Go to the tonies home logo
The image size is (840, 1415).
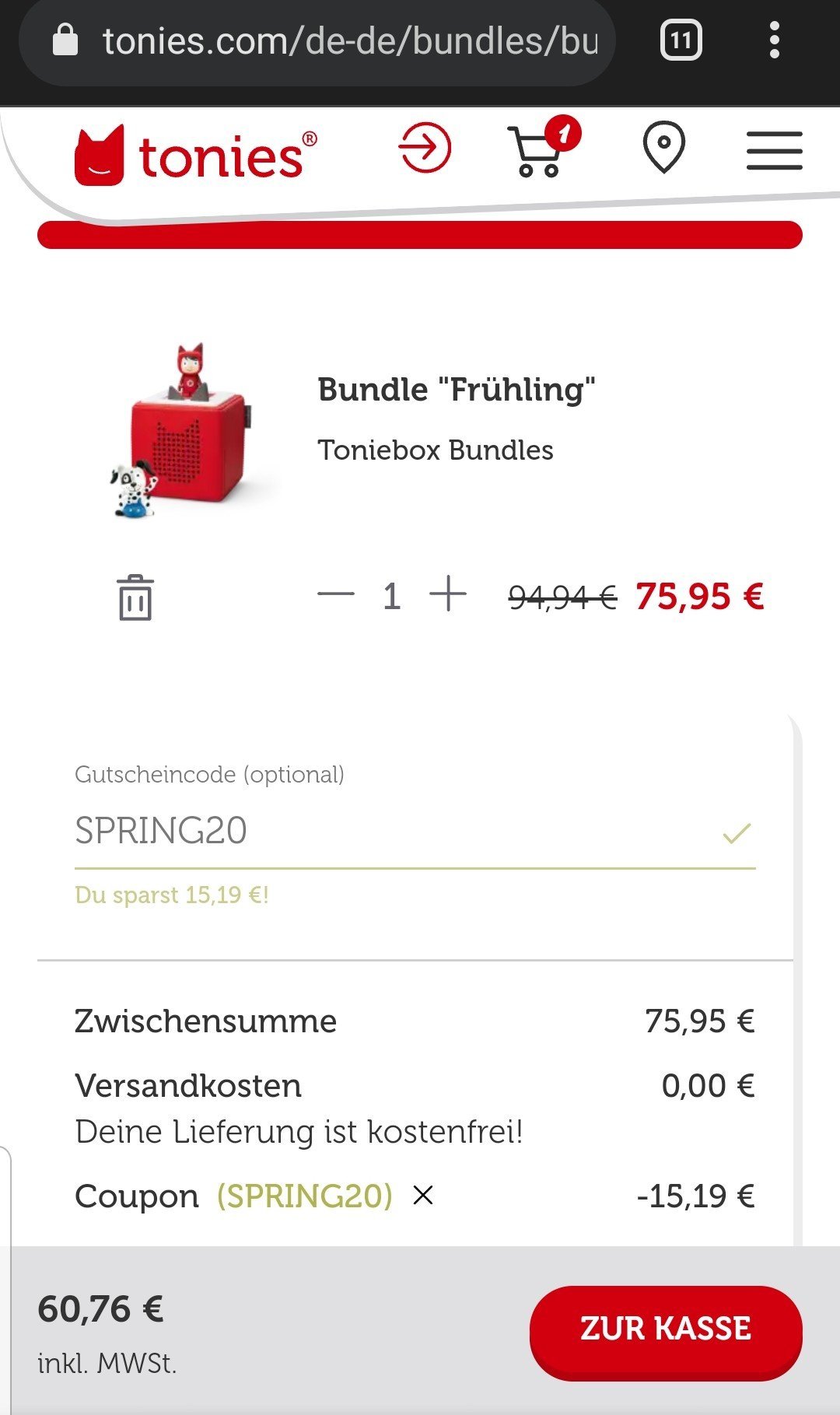point(196,155)
